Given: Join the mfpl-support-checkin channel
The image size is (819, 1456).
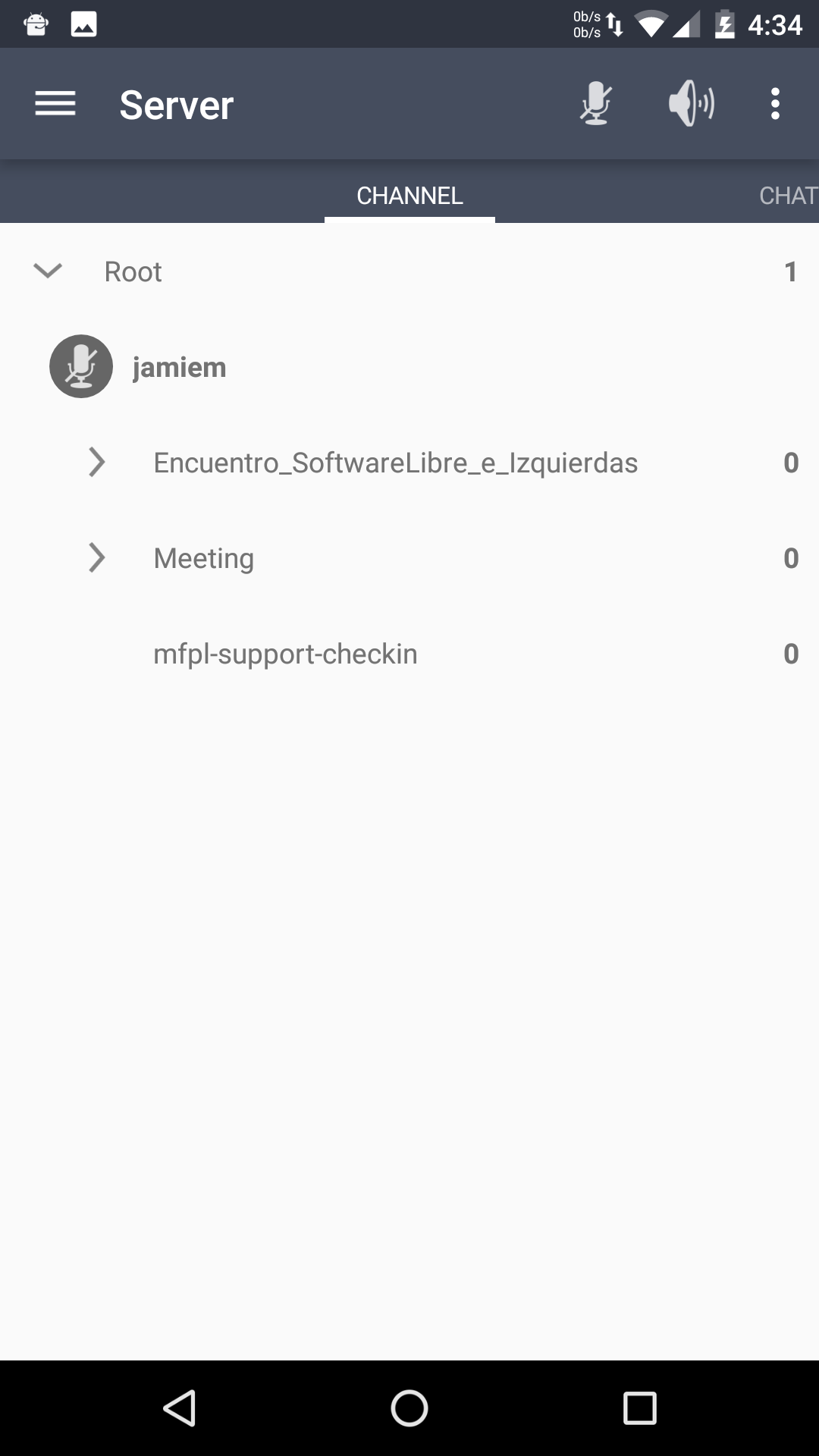Looking at the screenshot, I should coord(409,654).
